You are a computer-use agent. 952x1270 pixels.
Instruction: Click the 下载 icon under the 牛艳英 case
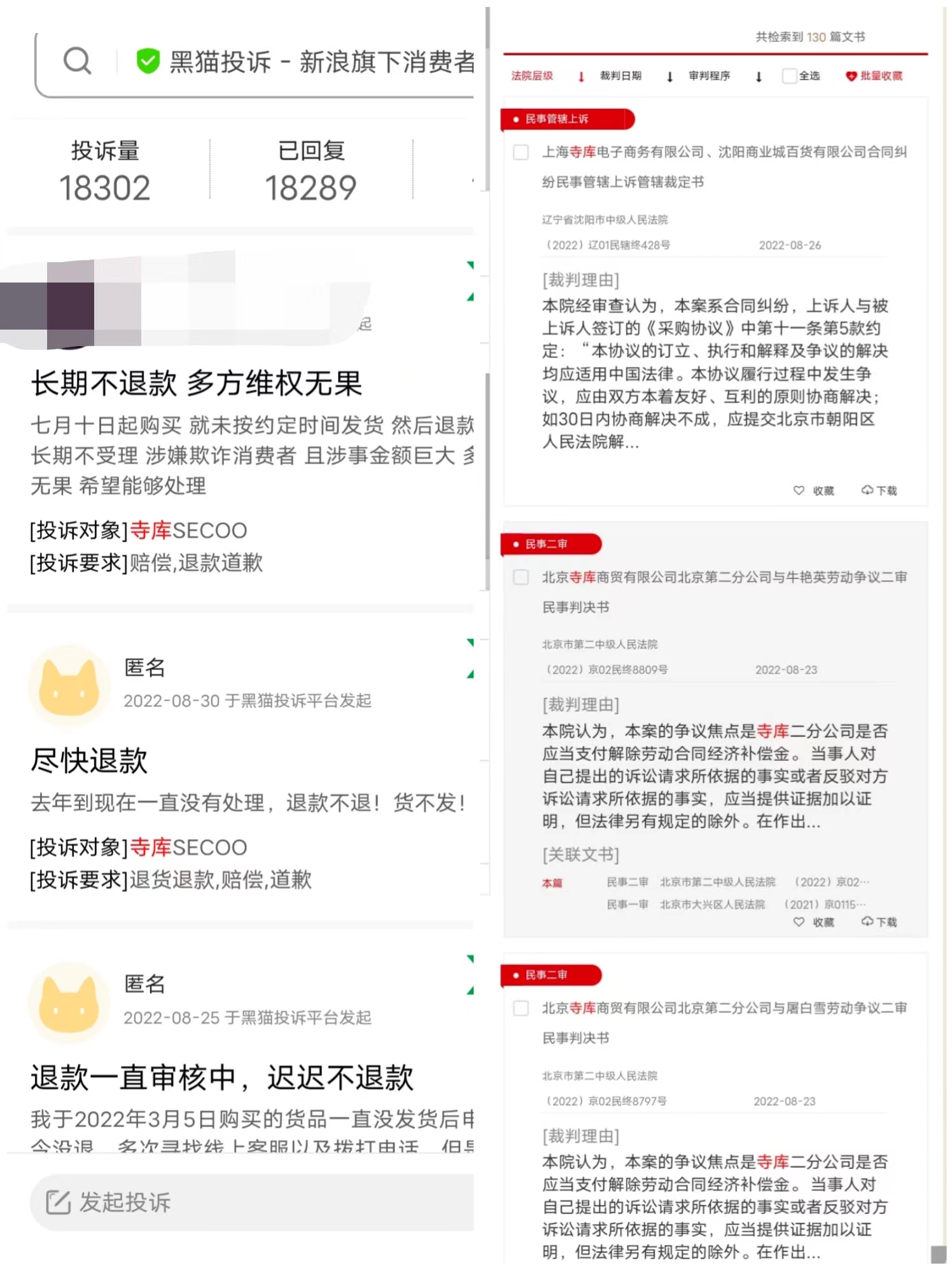pos(867,921)
